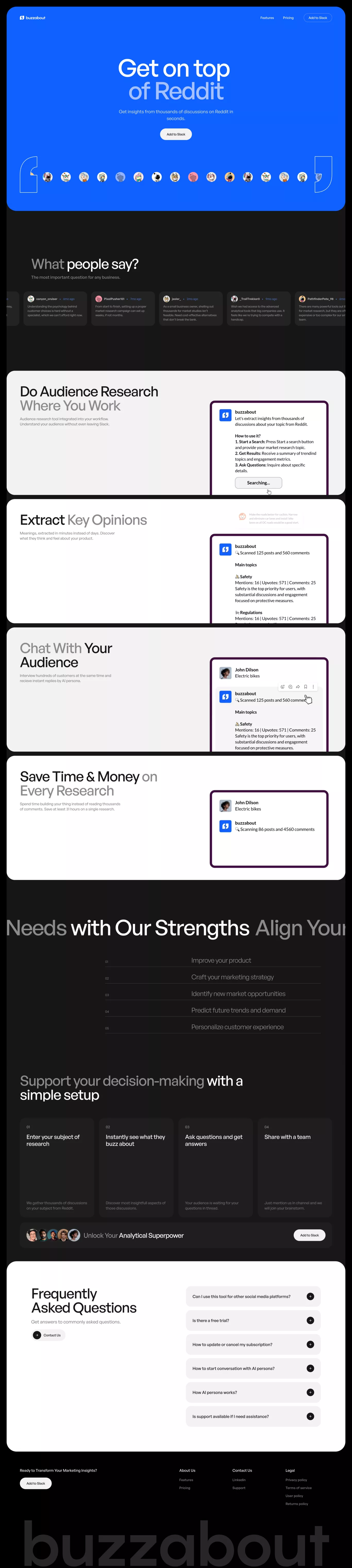
Task: Open Features in the top navigation
Action: 267,18
